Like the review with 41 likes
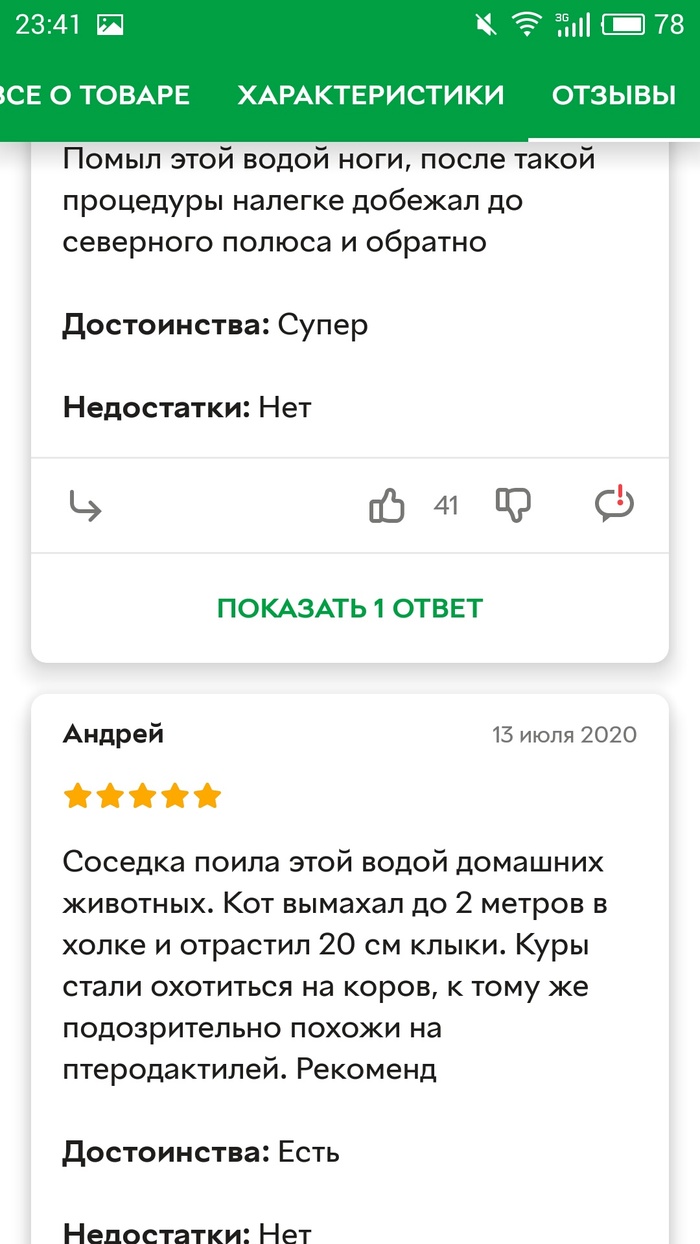This screenshot has height=1244, width=700. [x=387, y=506]
